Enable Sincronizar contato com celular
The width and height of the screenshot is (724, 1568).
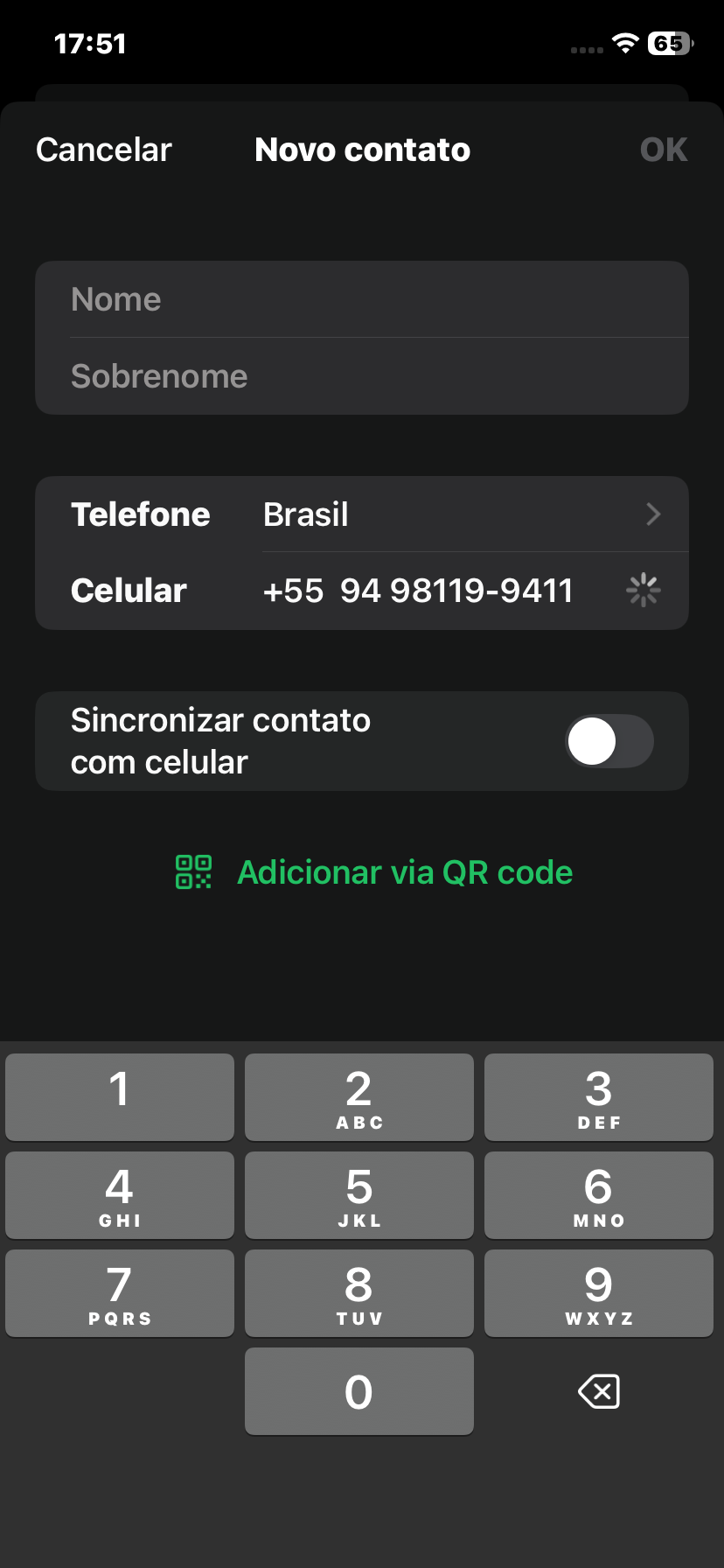[609, 740]
